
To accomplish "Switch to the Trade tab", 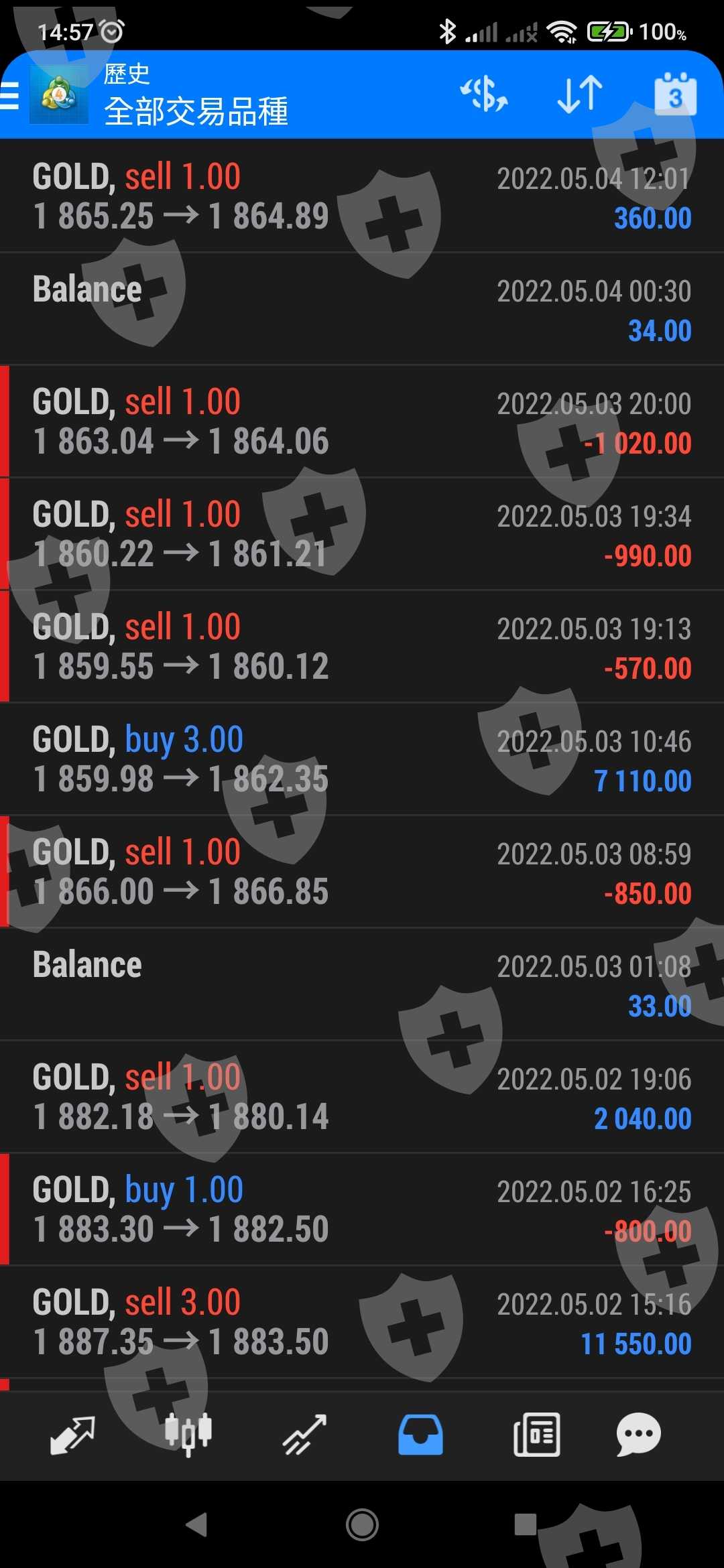I will pos(304,1435).
